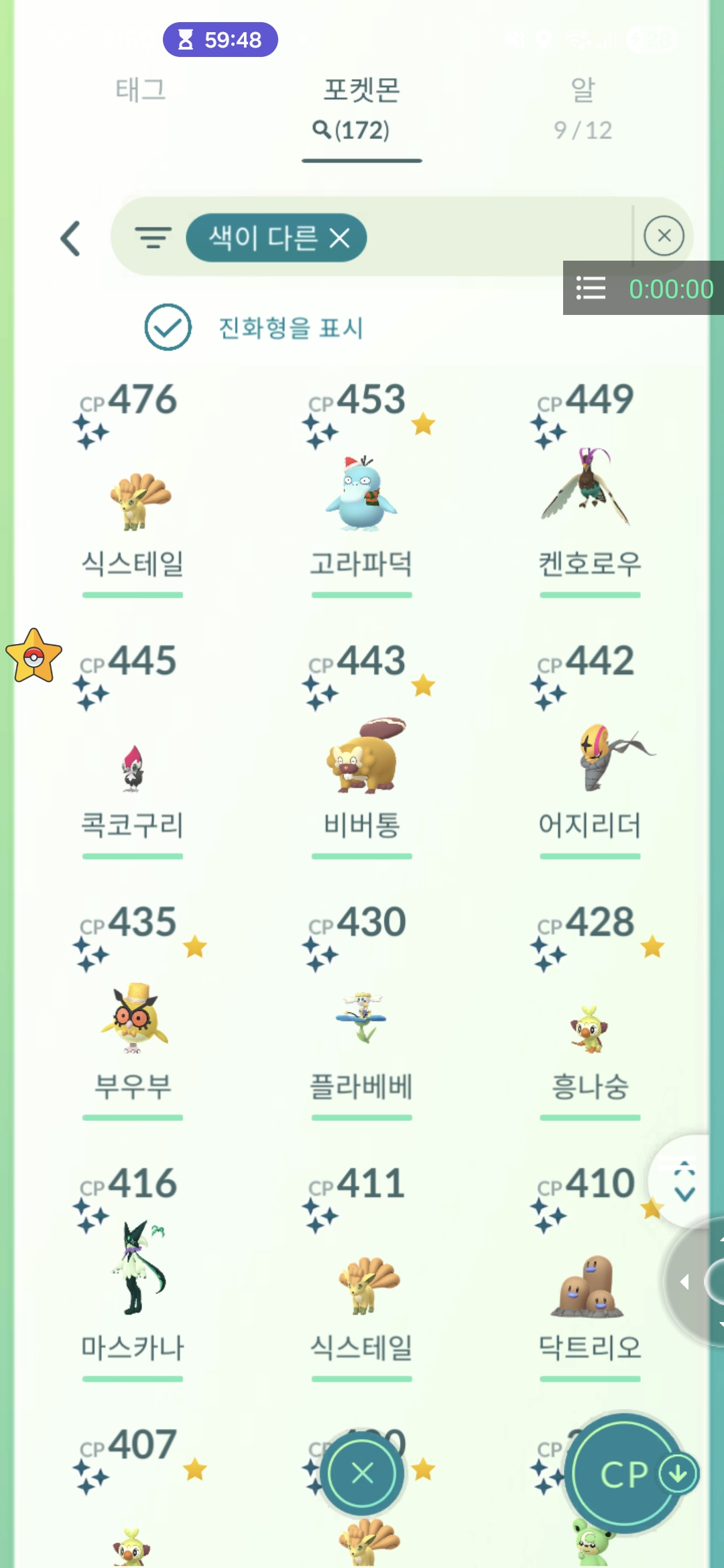Close the Pokémon list with X button
Image resolution: width=724 pixels, height=1568 pixels.
362,1473
